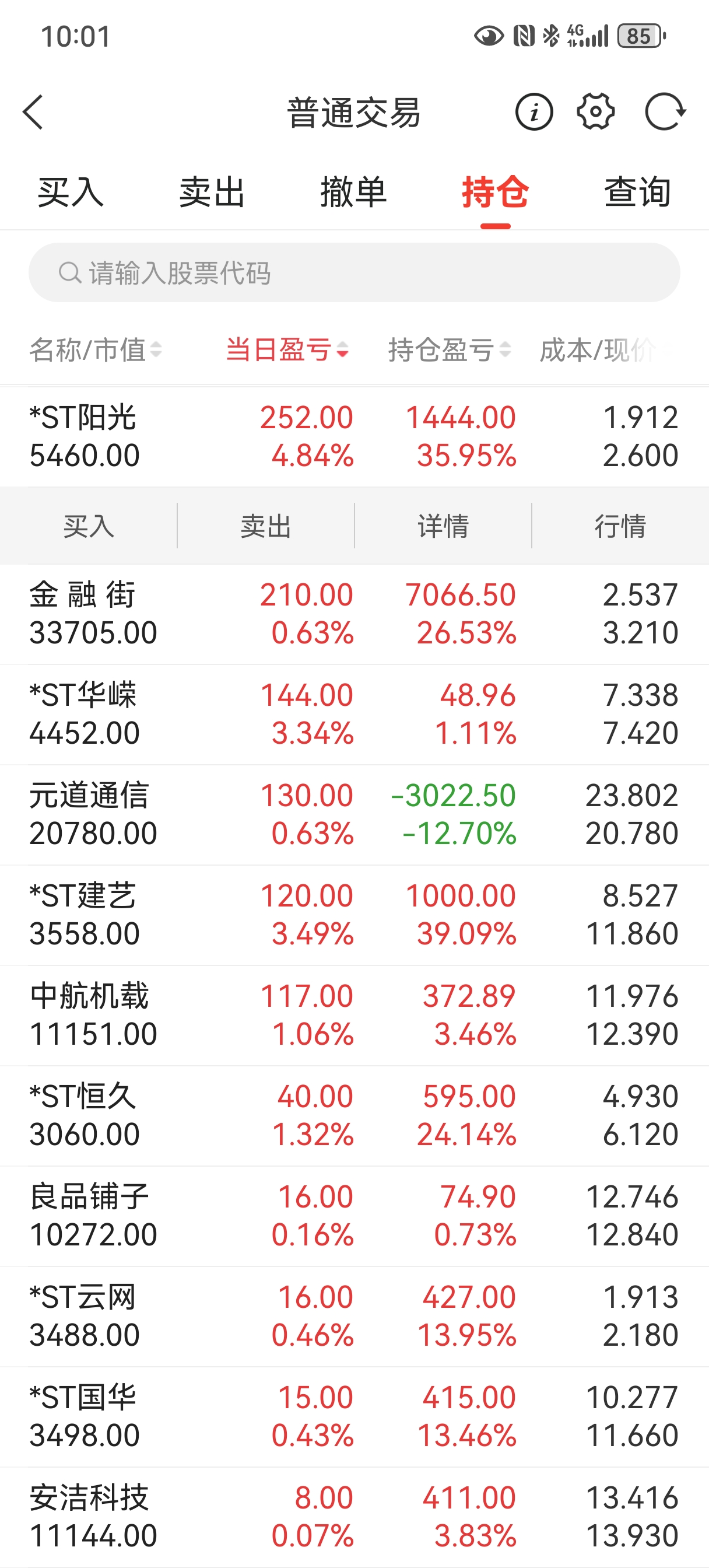Select the 良品铺子 holding row

(x=354, y=1216)
